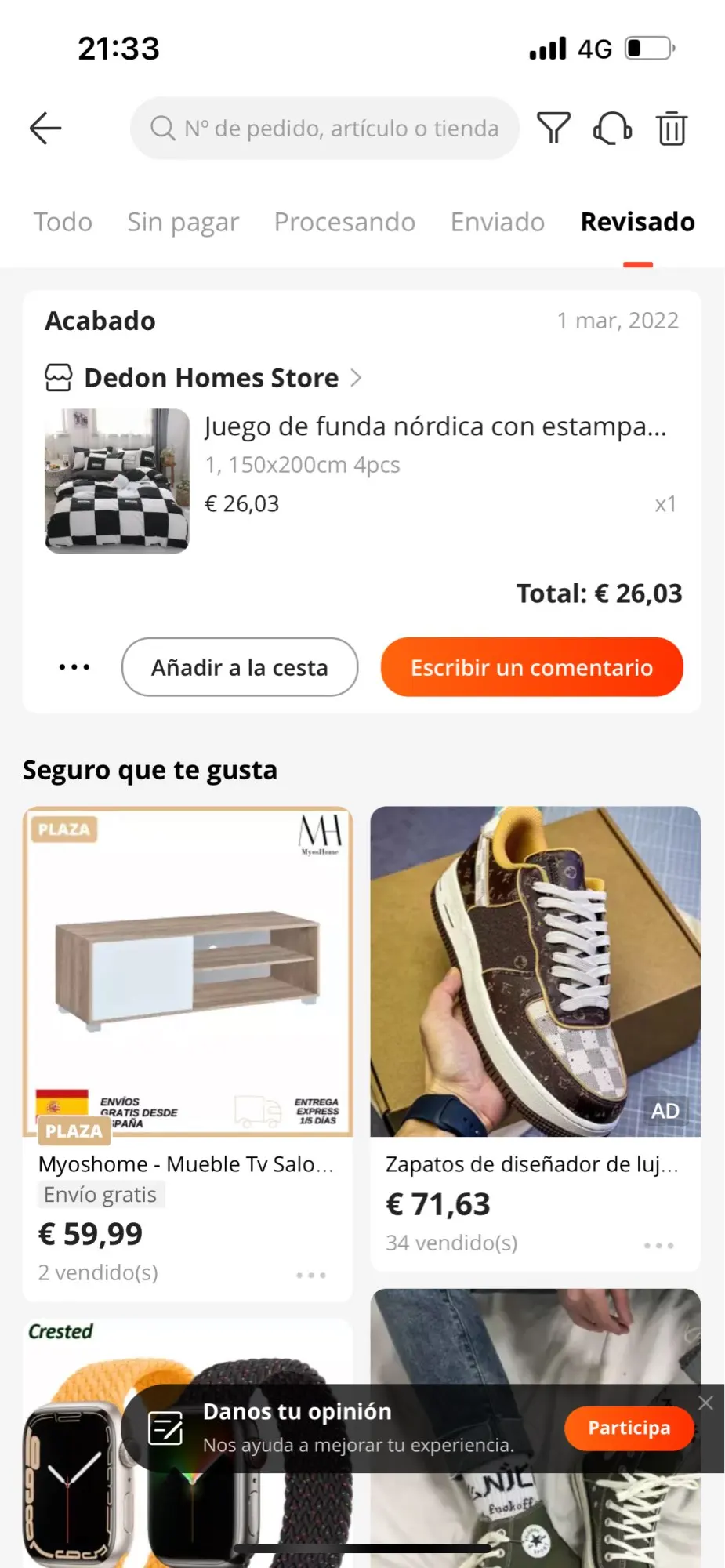Switch to the Procesando tab
Viewport: 725px width, 1568px height.
(344, 222)
